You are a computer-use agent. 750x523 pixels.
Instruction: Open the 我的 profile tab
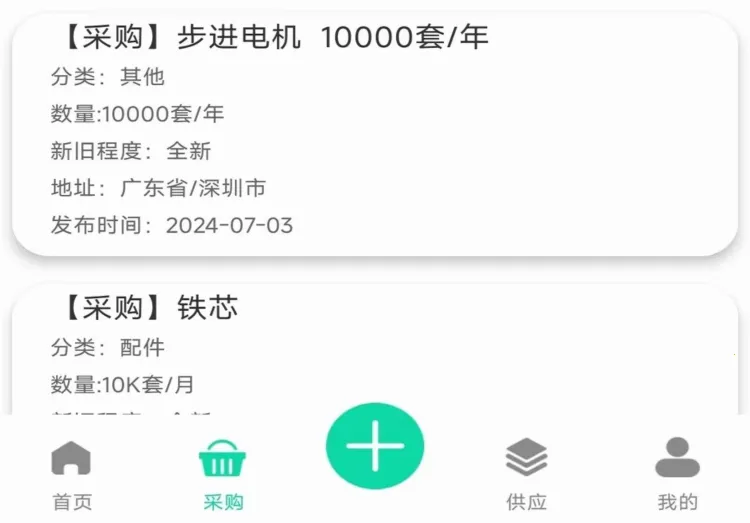click(x=677, y=474)
